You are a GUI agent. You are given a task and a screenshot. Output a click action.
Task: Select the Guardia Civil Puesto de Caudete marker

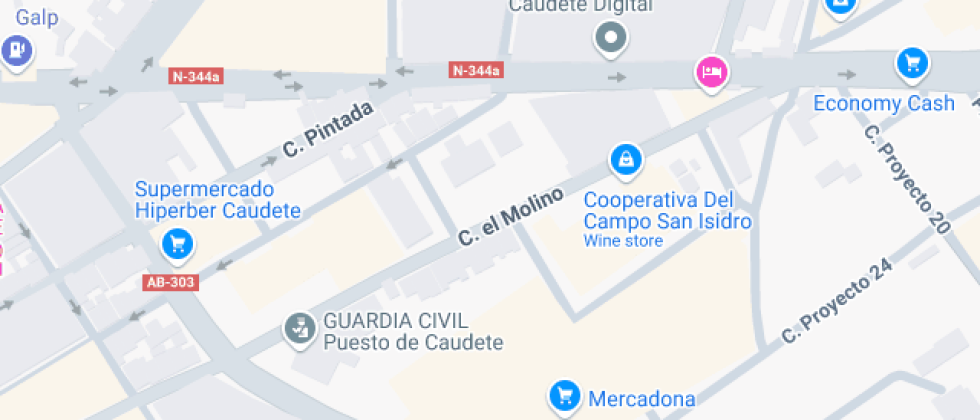[x=297, y=327]
